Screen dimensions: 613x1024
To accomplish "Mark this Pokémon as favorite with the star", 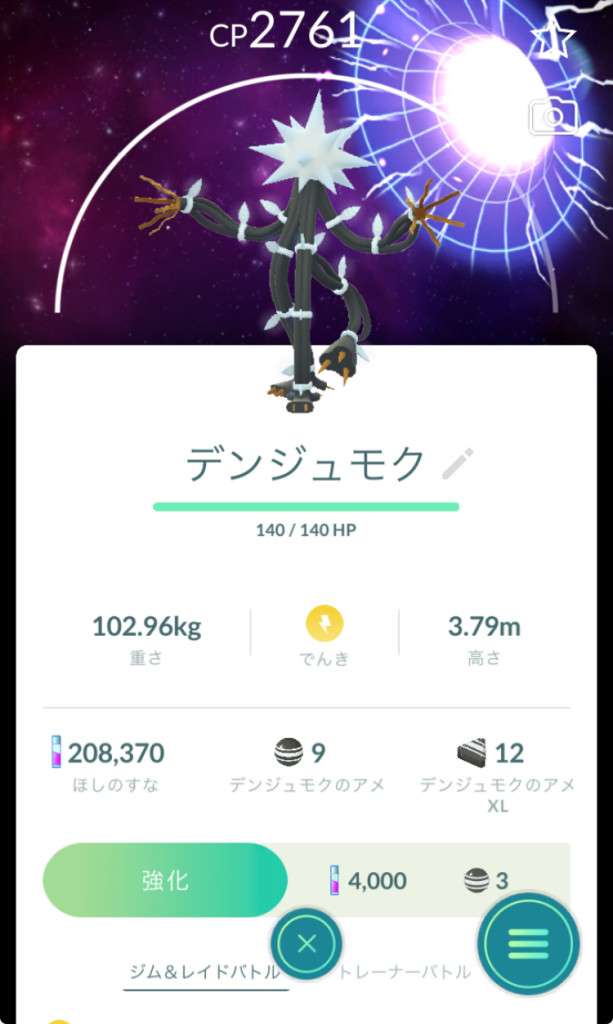I will (x=552, y=40).
